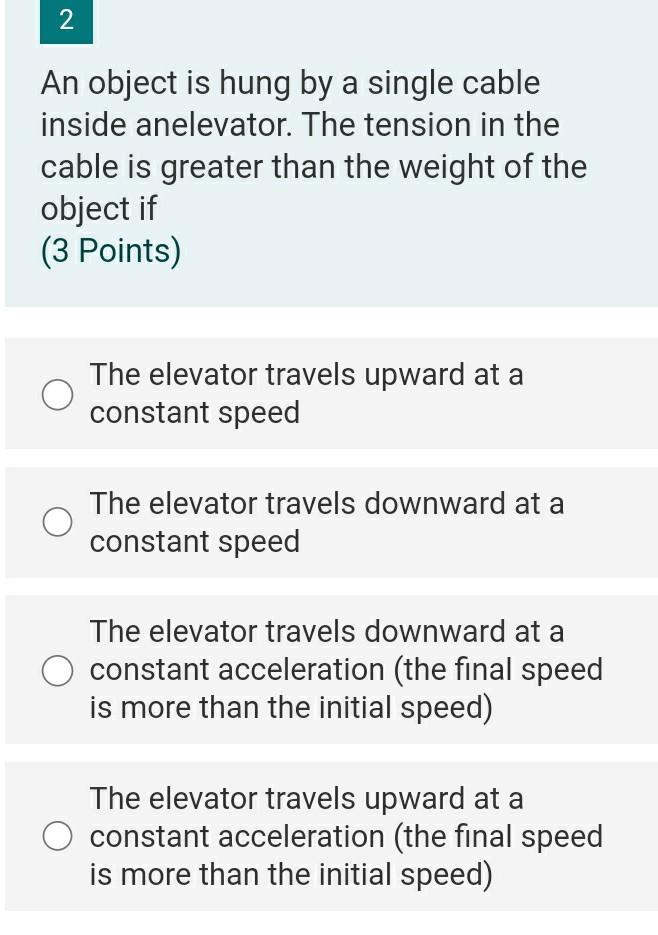Select the upward at constant speed option
Screen dimensions: 658x935
coord(57,394)
